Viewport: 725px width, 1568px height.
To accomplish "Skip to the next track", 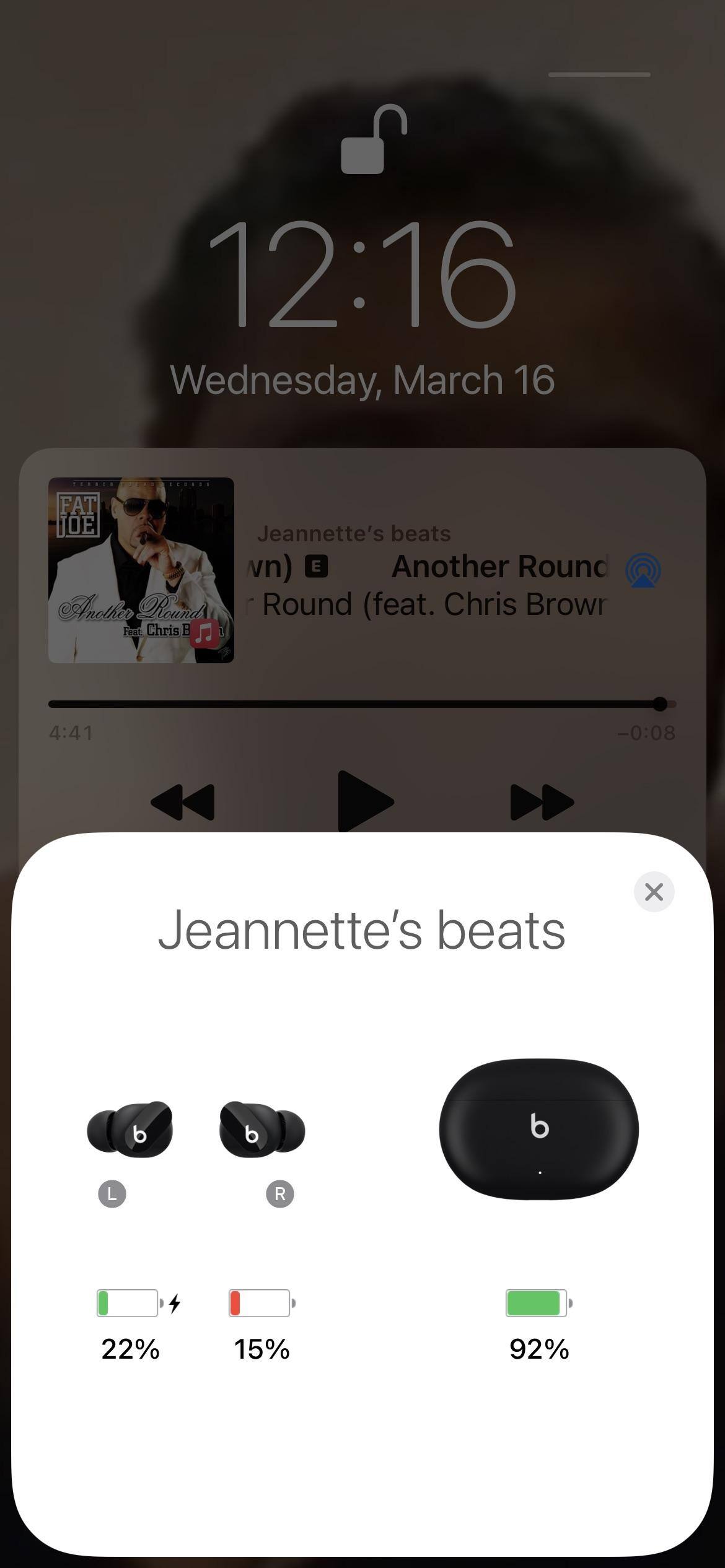I will coord(542,802).
